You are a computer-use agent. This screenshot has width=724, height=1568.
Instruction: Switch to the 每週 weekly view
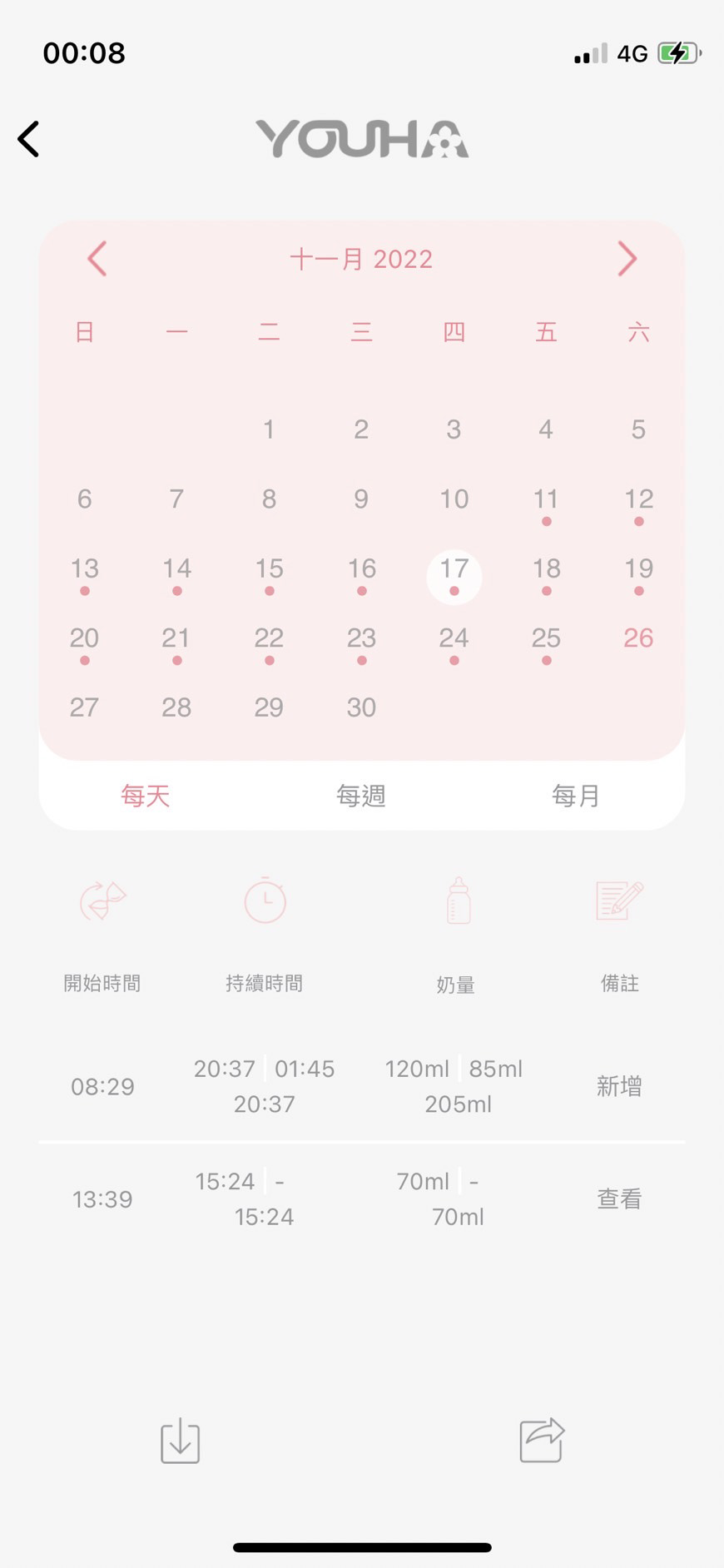[x=361, y=796]
